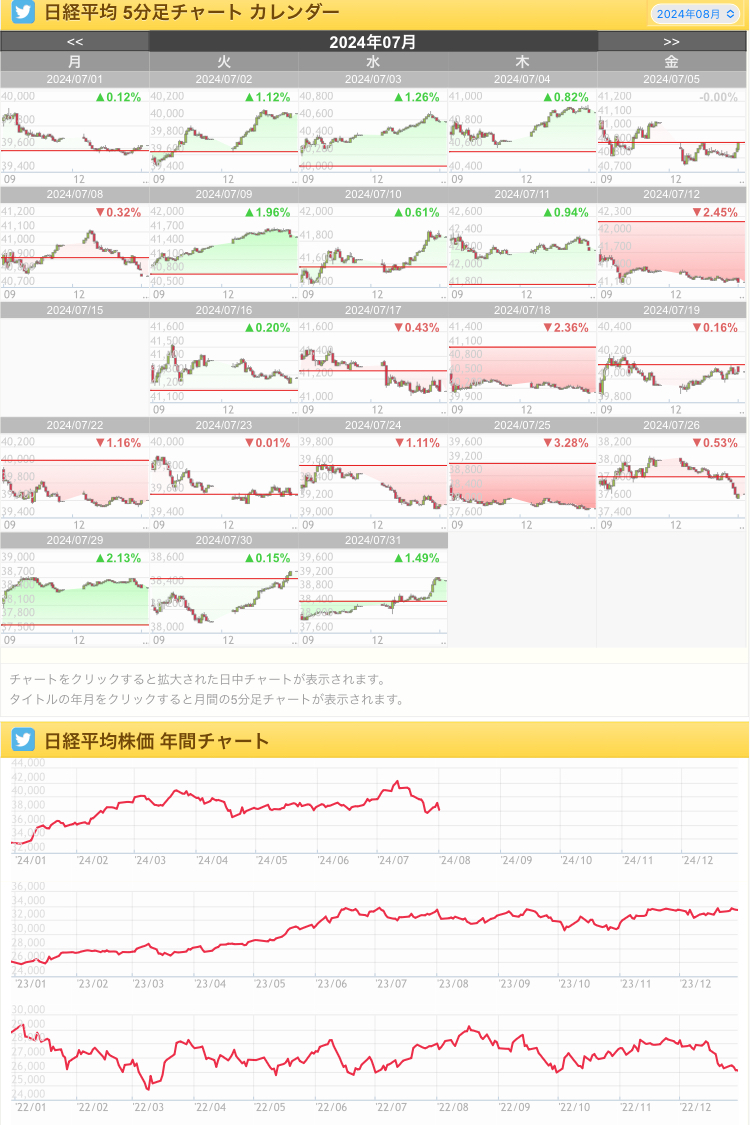Open the 2024/07/18 intraday chart

(x=522, y=367)
